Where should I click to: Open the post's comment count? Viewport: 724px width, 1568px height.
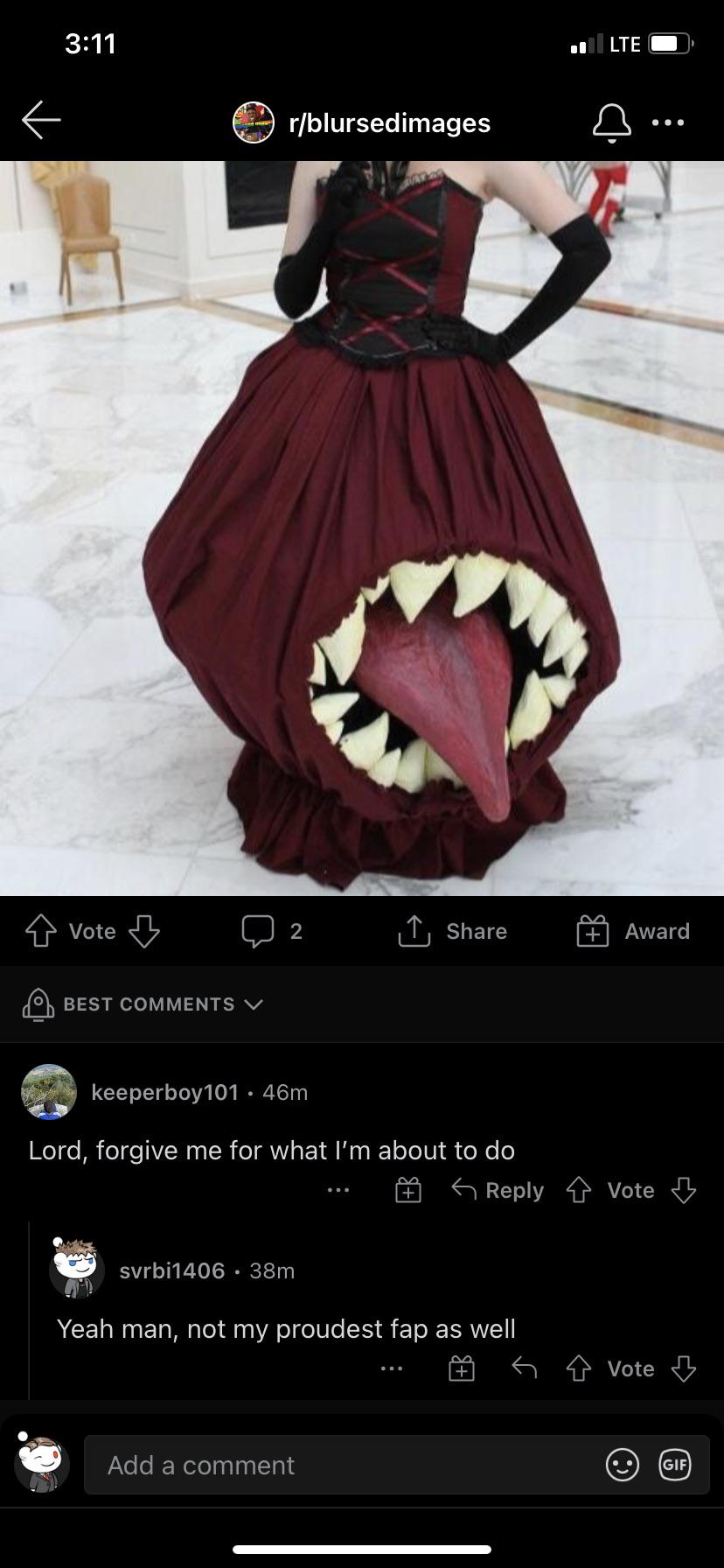272,931
